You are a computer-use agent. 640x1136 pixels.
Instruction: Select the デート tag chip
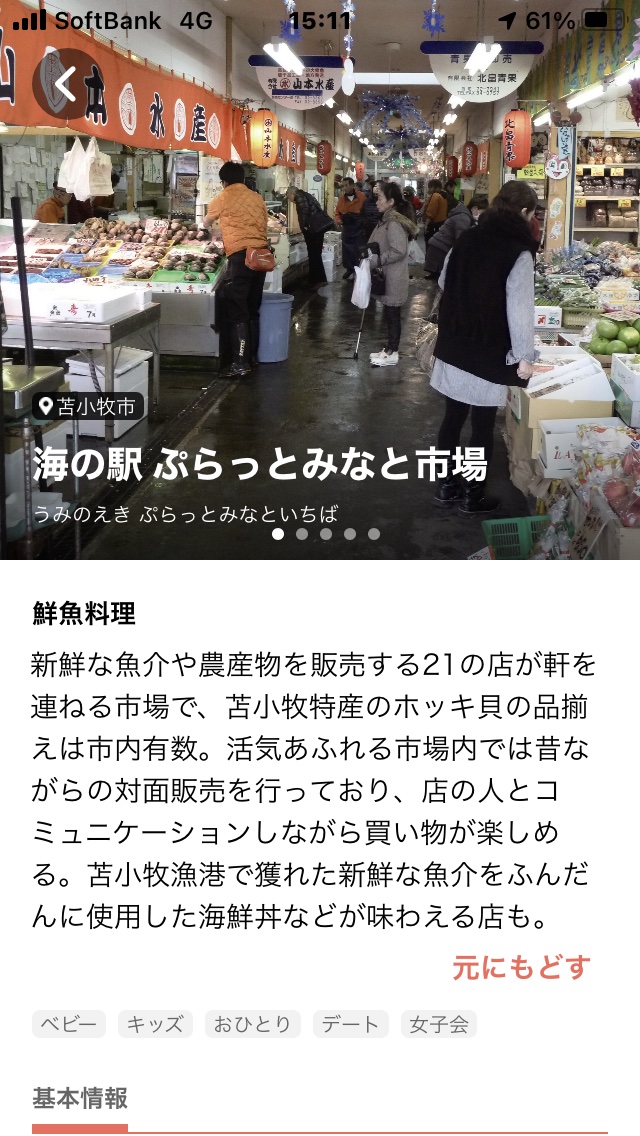350,1024
